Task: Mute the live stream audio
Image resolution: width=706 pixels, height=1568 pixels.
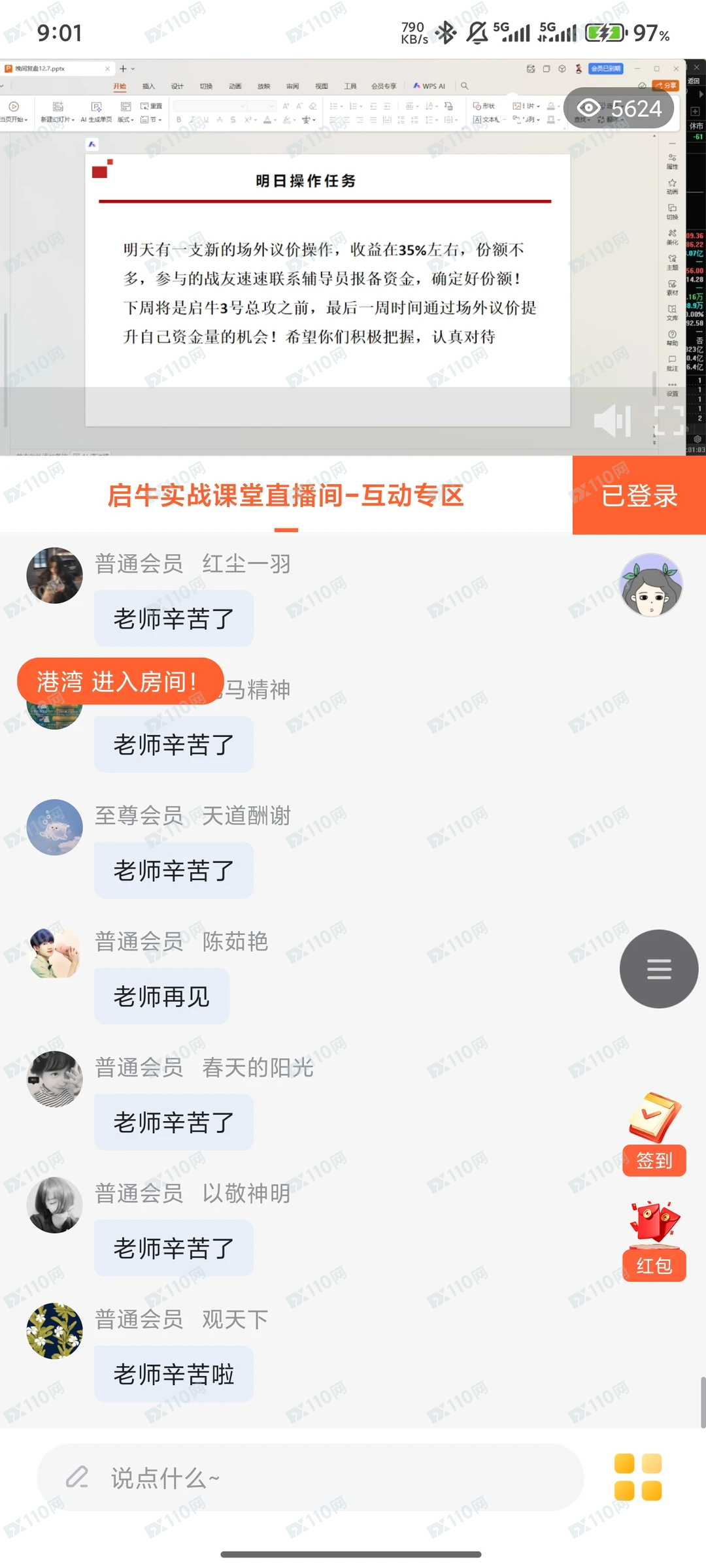Action: [612, 421]
